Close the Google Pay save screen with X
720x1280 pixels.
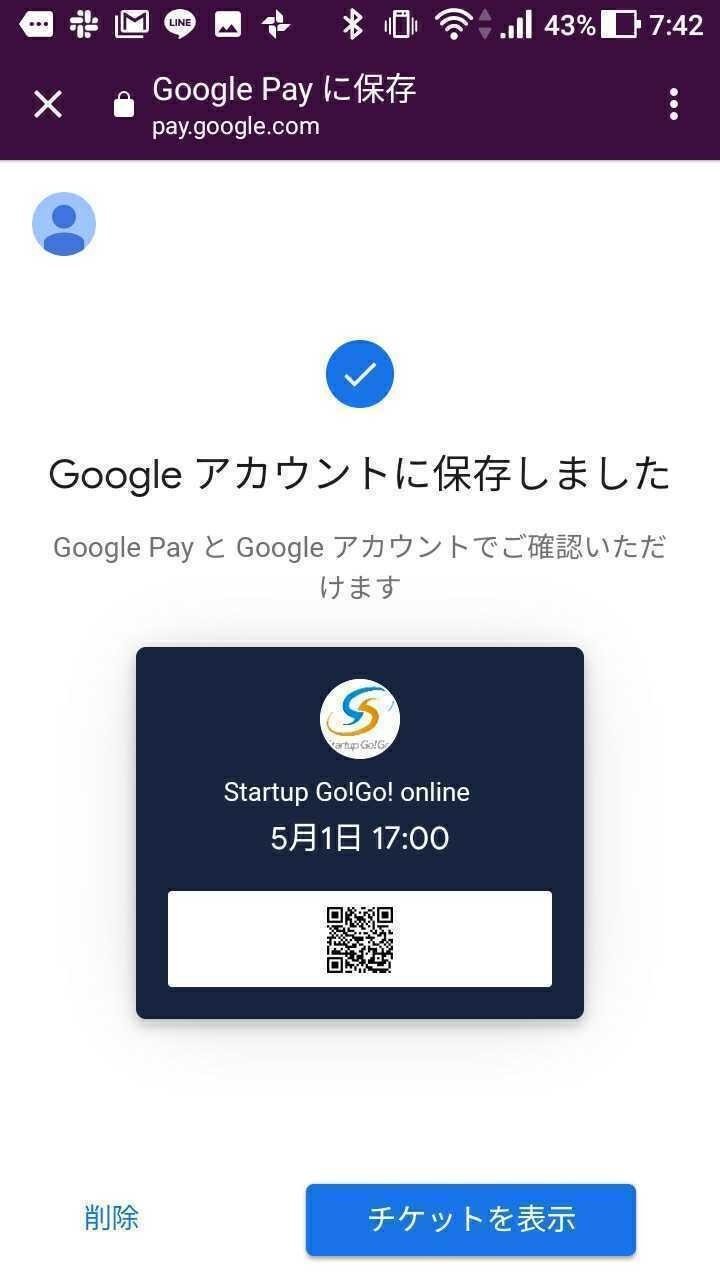47,104
